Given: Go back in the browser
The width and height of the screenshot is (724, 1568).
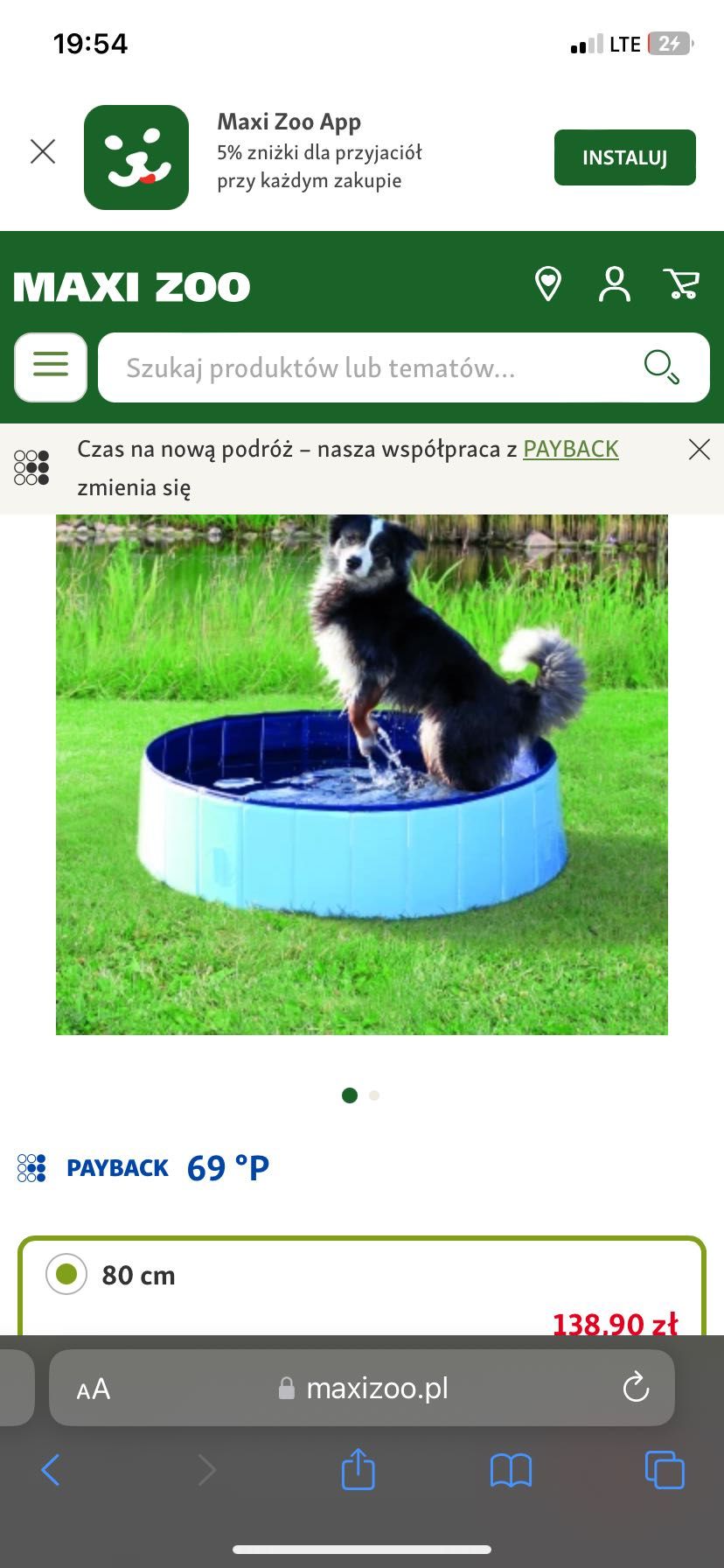Looking at the screenshot, I should tap(51, 1470).
